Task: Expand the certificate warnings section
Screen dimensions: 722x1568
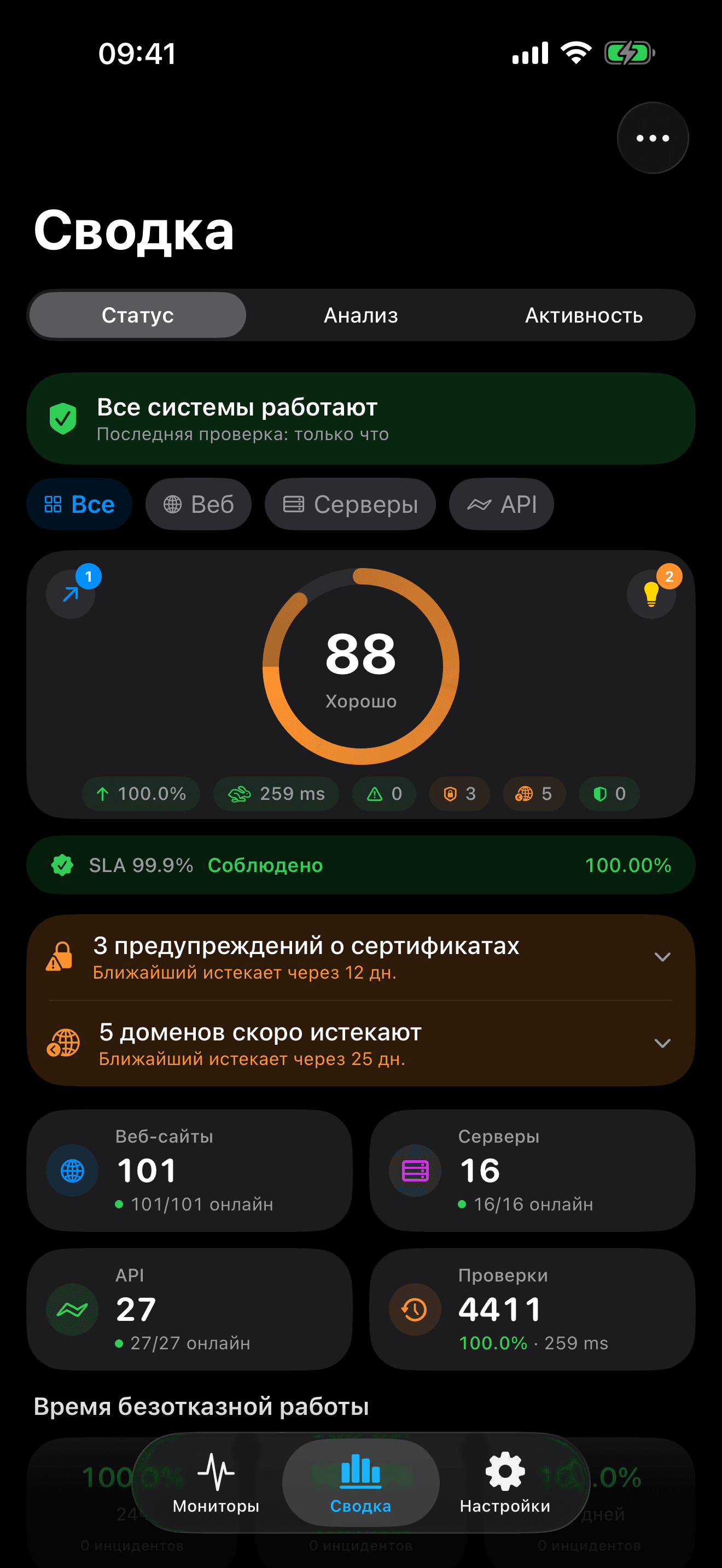Action: pos(663,957)
